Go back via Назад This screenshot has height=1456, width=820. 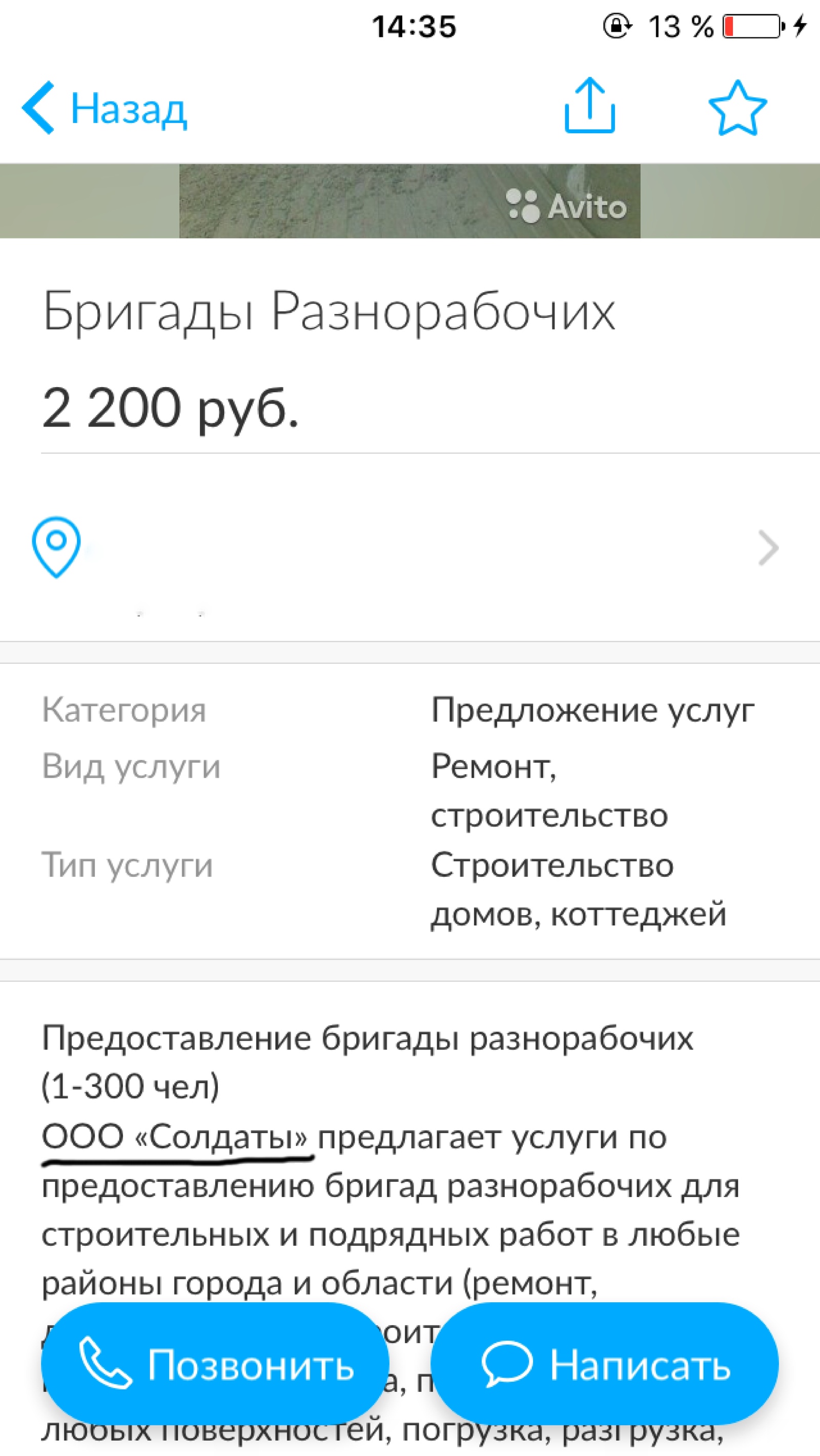pyautogui.click(x=105, y=108)
